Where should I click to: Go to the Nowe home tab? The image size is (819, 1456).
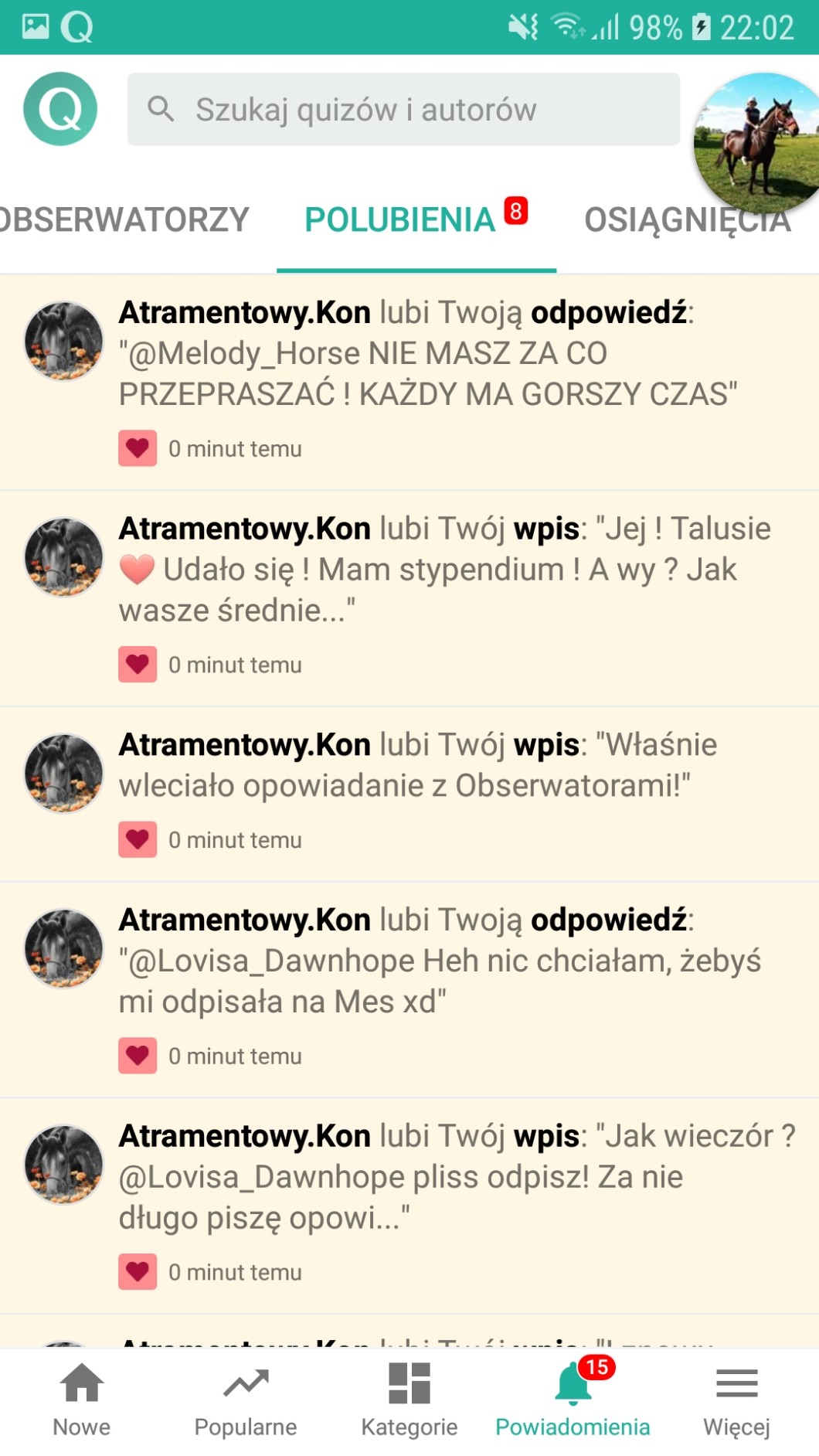(x=82, y=1401)
